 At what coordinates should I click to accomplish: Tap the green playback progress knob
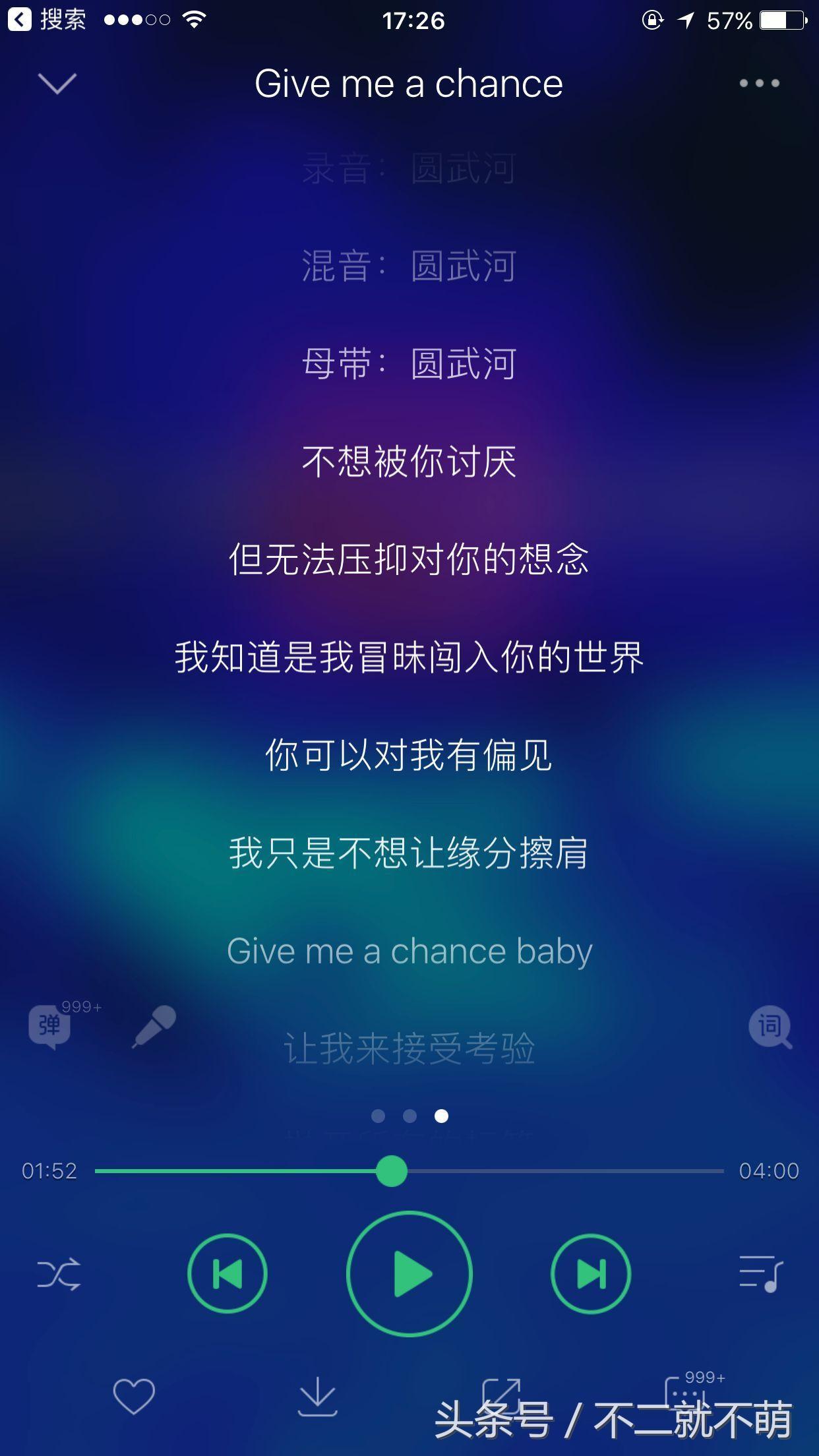392,1170
